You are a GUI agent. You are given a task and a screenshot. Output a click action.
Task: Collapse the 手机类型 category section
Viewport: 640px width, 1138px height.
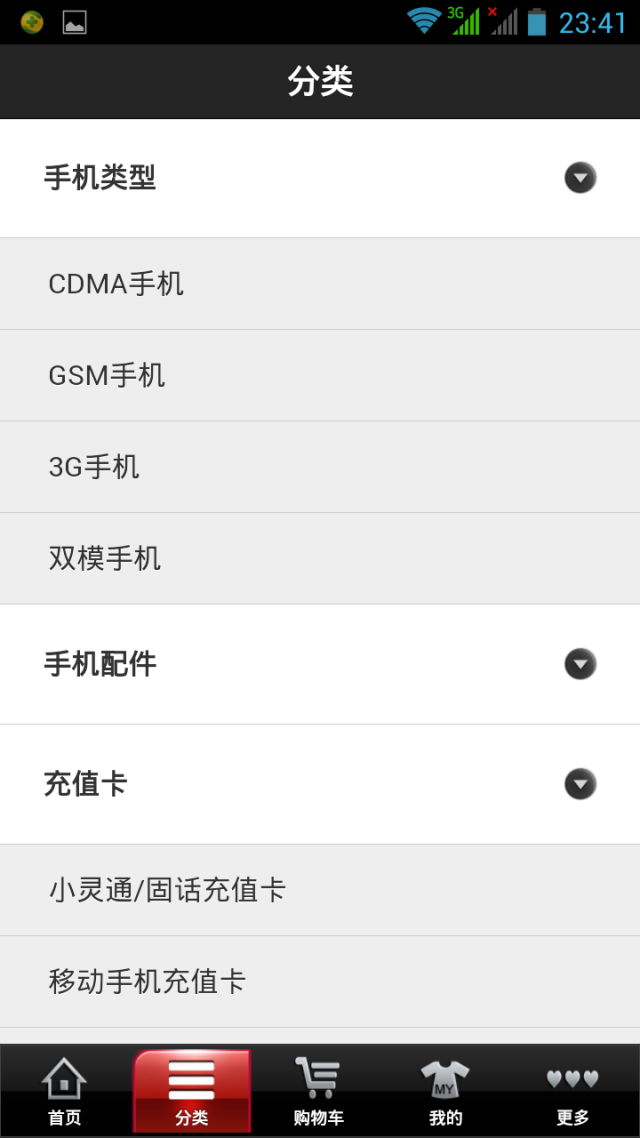[x=580, y=178]
